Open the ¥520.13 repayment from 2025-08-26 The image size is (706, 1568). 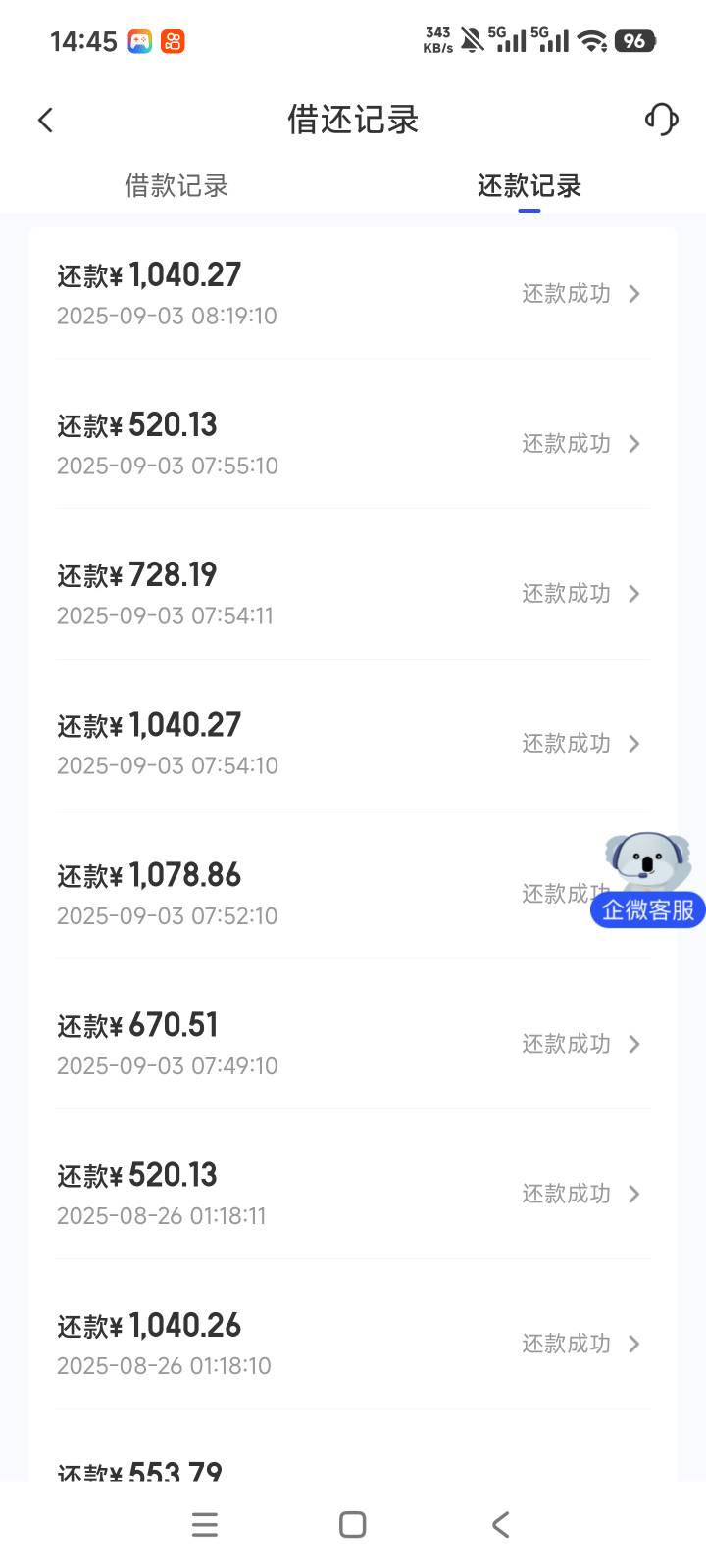[352, 1193]
